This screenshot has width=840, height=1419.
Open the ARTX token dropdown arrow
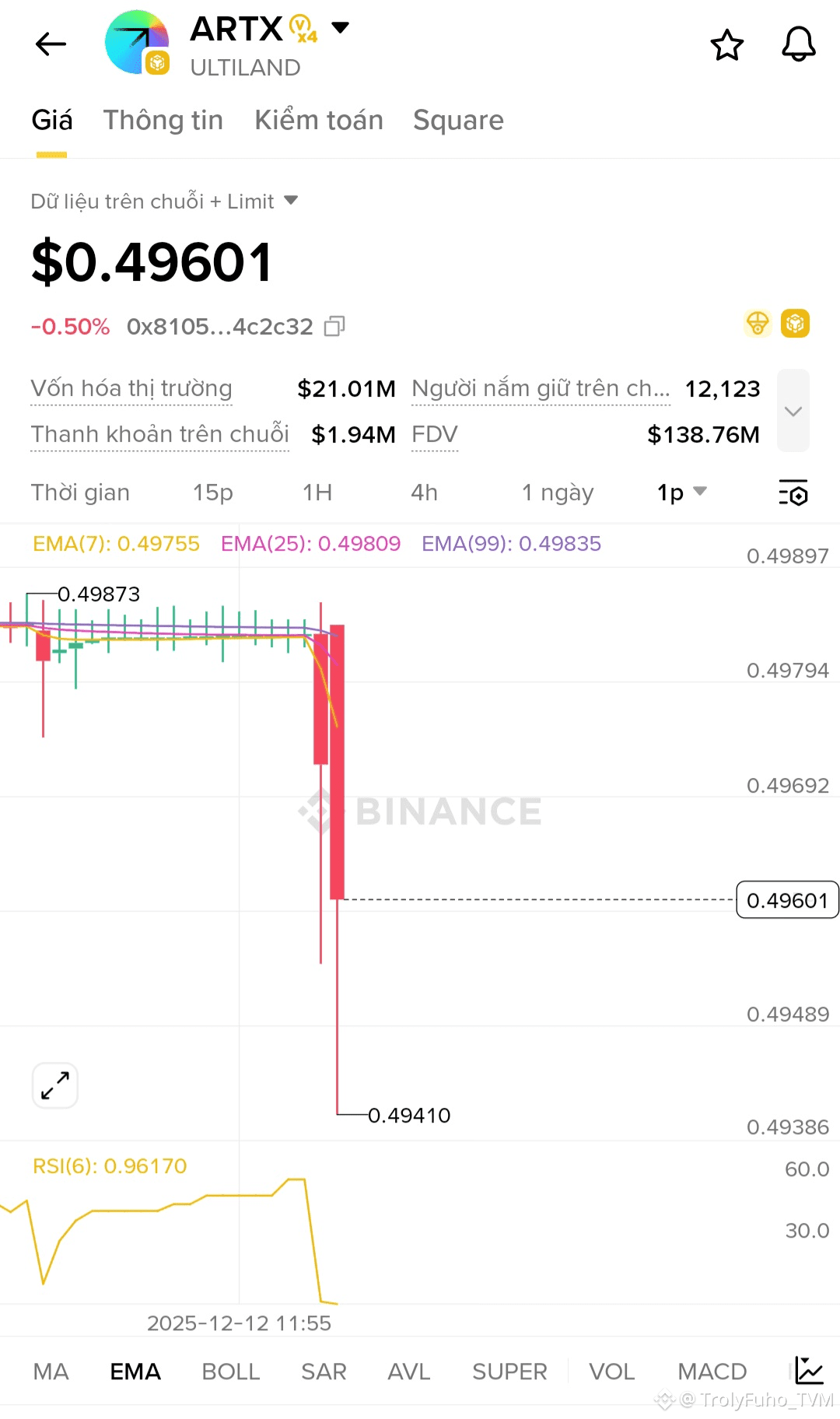click(340, 28)
